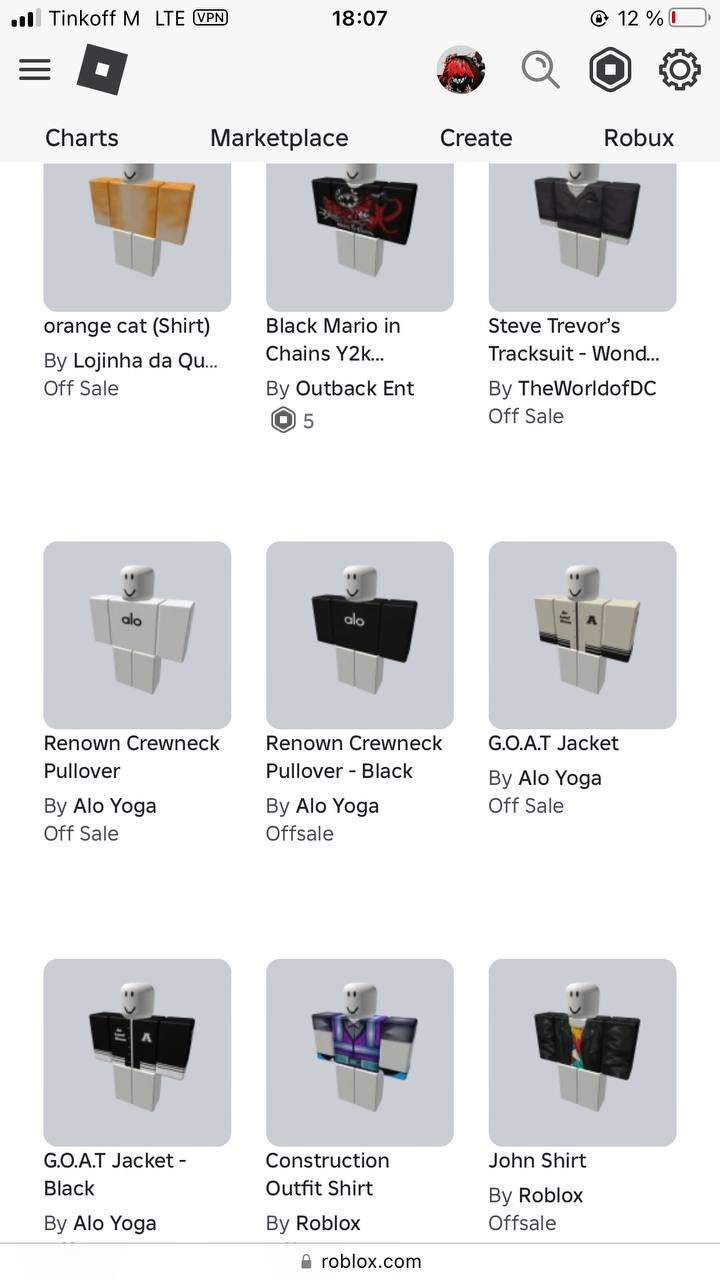The width and height of the screenshot is (720, 1280).
Task: Switch to the Robux tab
Action: coord(639,138)
